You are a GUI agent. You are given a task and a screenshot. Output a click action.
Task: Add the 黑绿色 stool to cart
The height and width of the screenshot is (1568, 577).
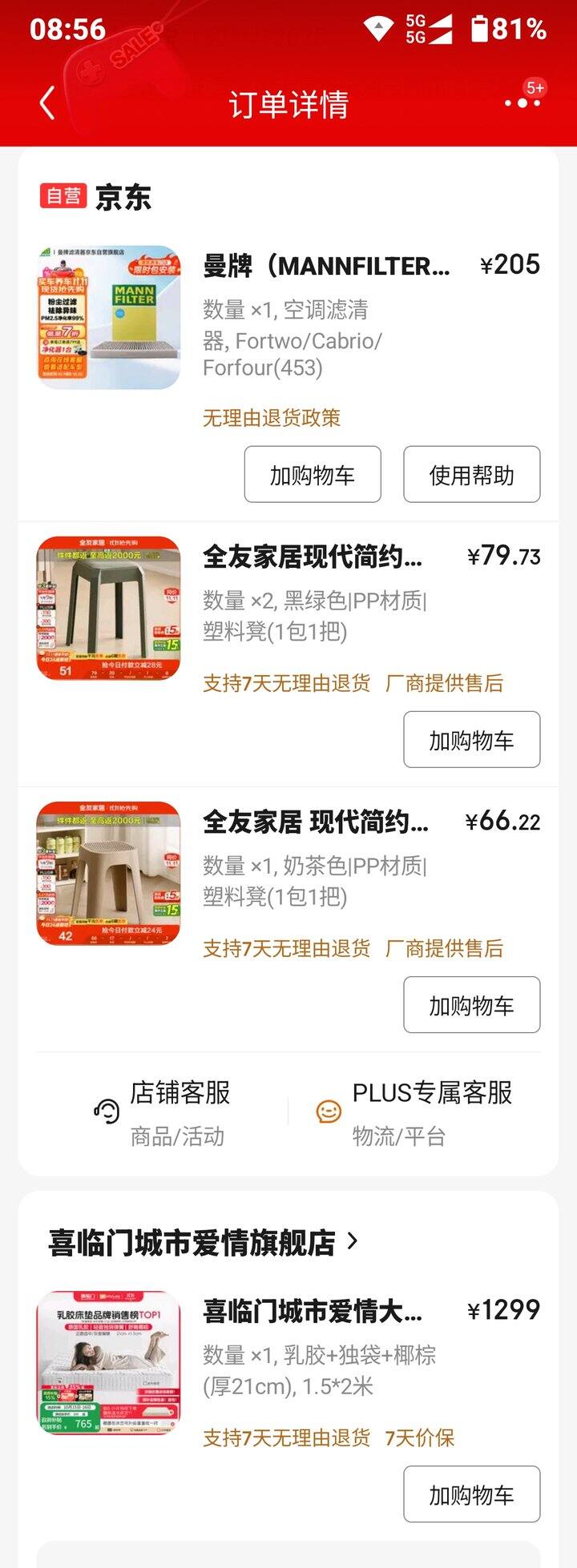[x=471, y=740]
